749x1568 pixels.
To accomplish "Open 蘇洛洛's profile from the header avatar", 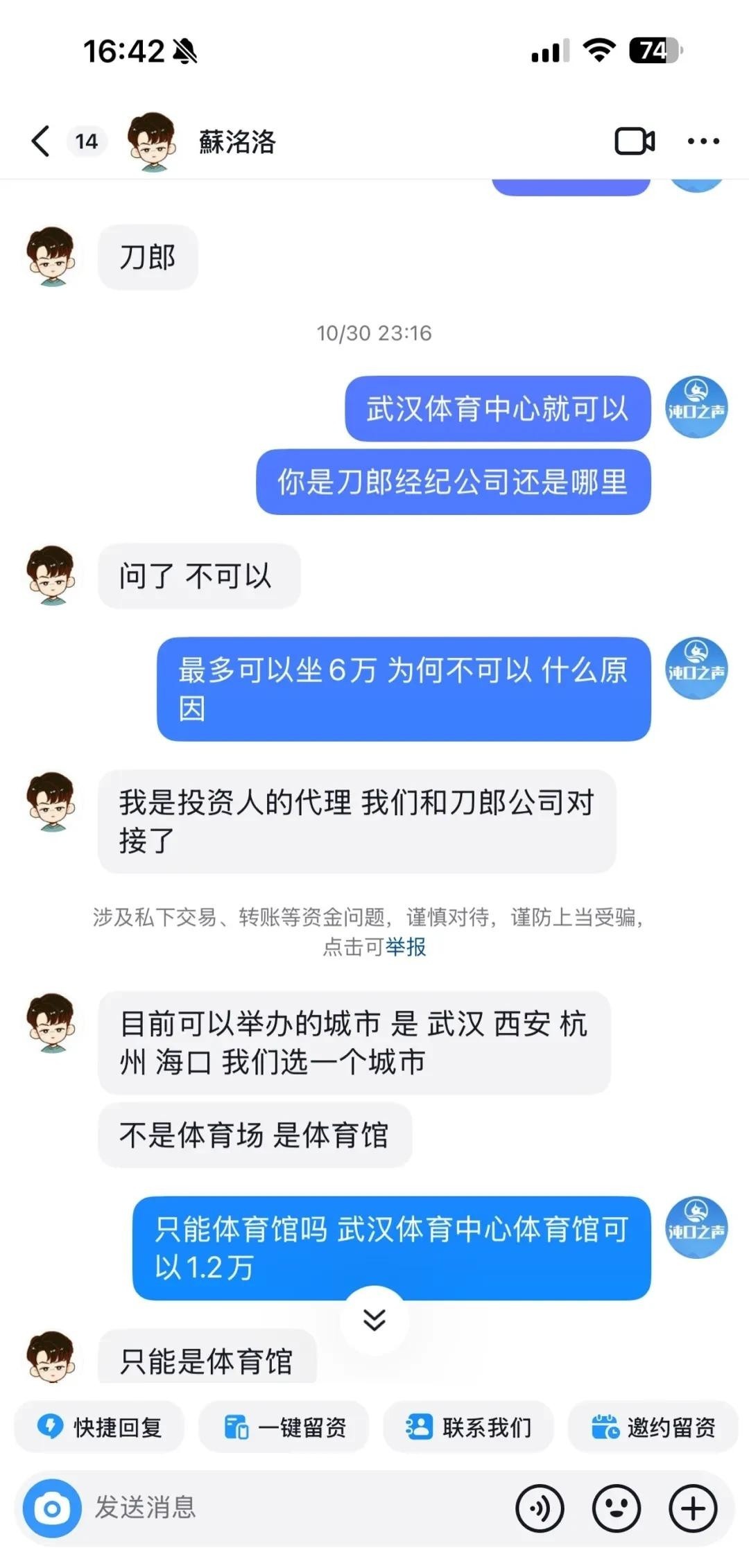I will pos(152,141).
